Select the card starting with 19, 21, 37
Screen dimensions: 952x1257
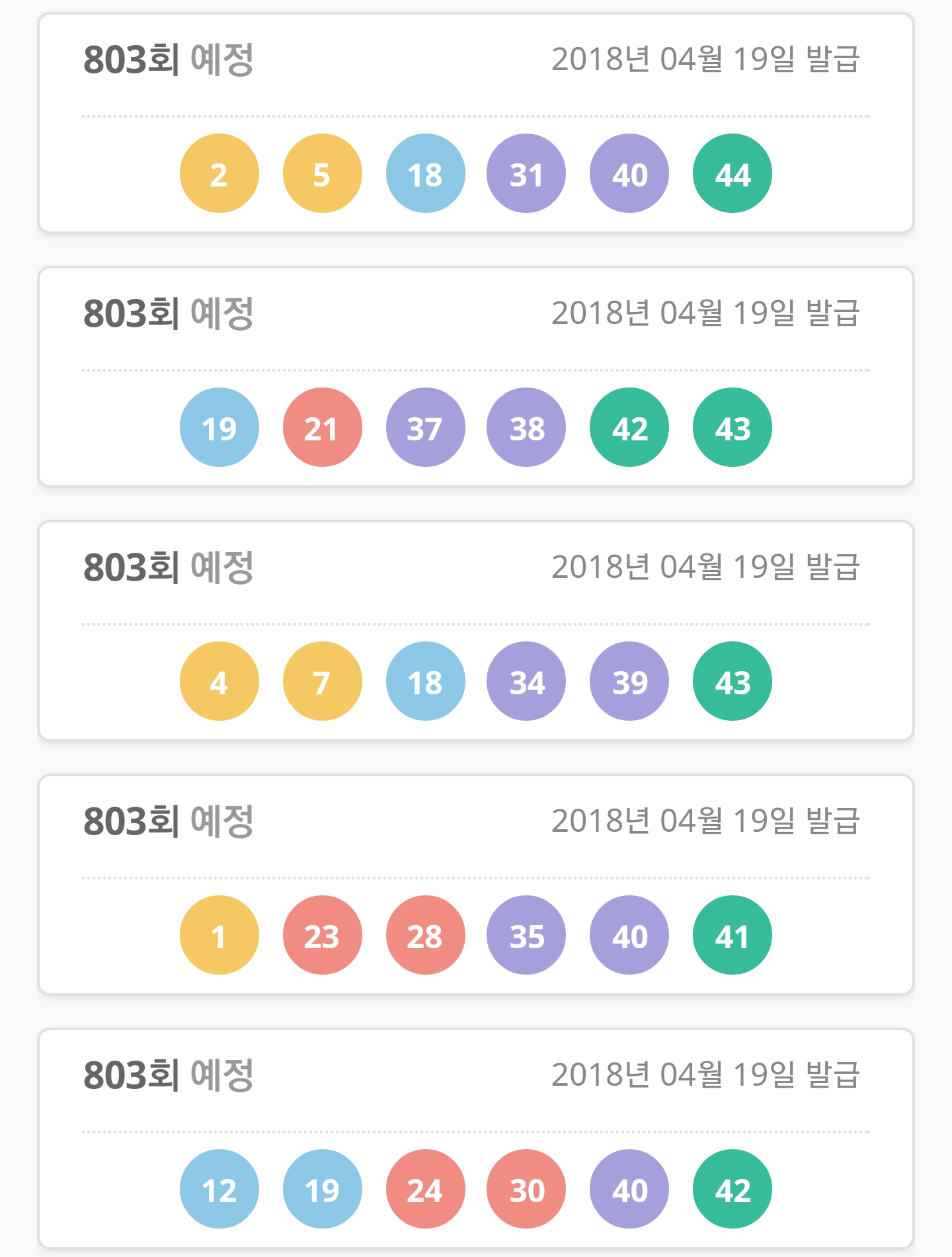point(476,377)
